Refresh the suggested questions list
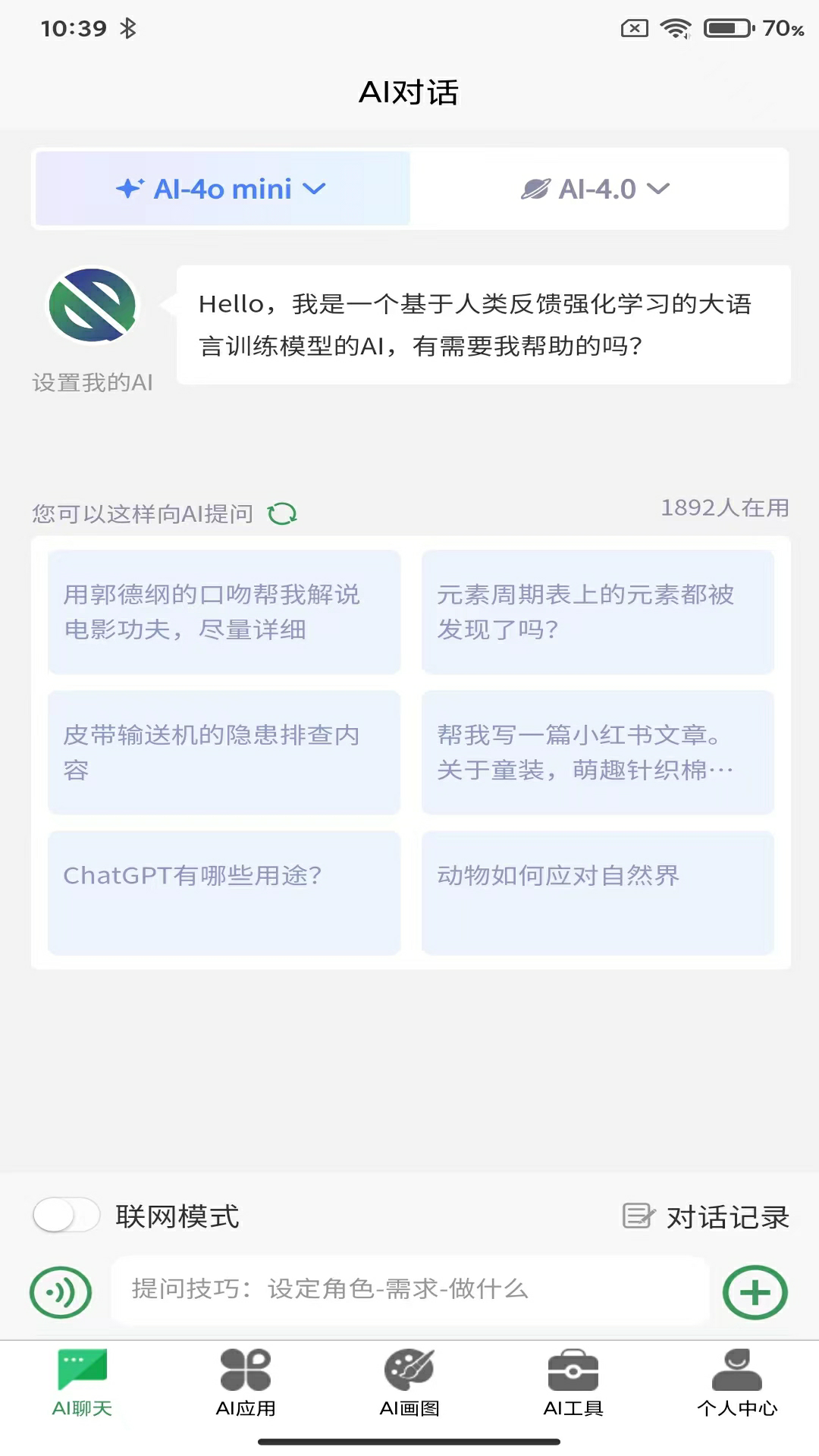The image size is (819, 1456). 282,513
